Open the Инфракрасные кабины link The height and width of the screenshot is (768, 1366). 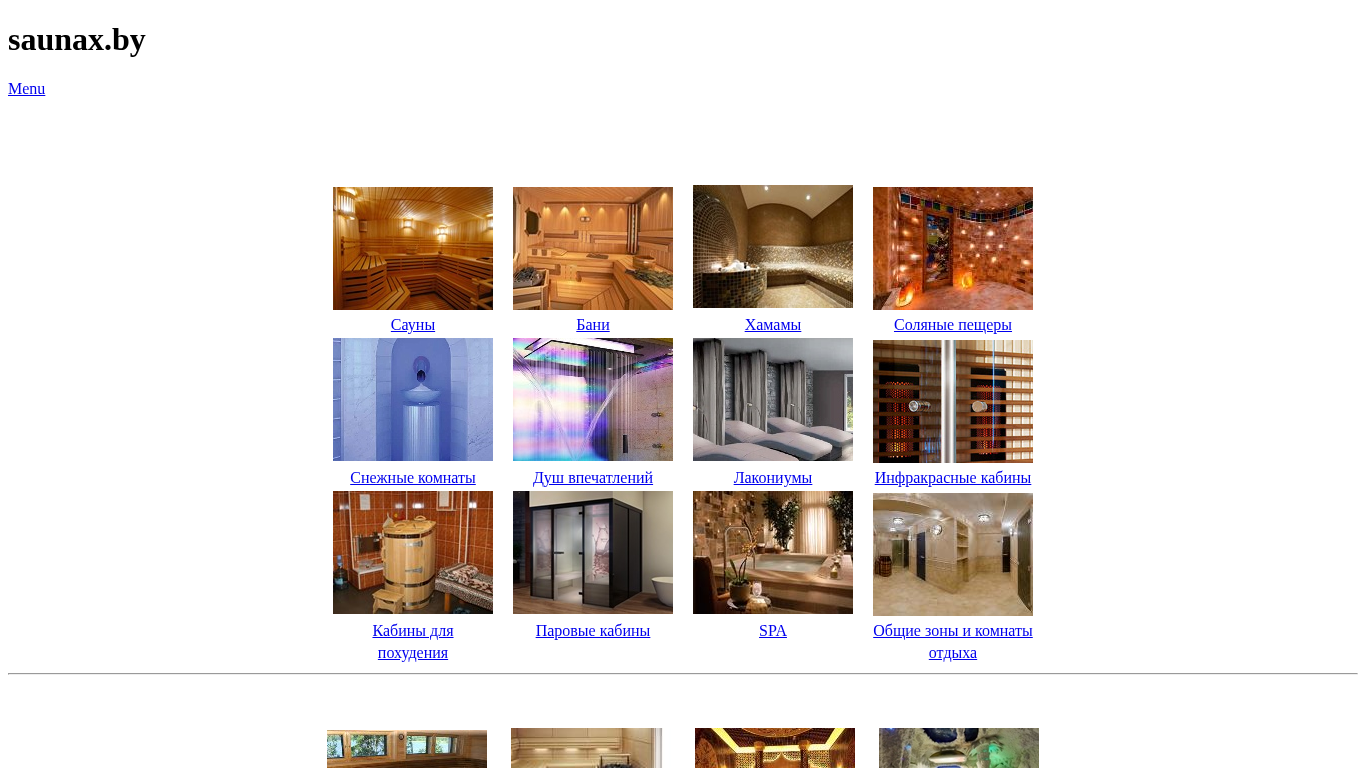click(x=952, y=478)
